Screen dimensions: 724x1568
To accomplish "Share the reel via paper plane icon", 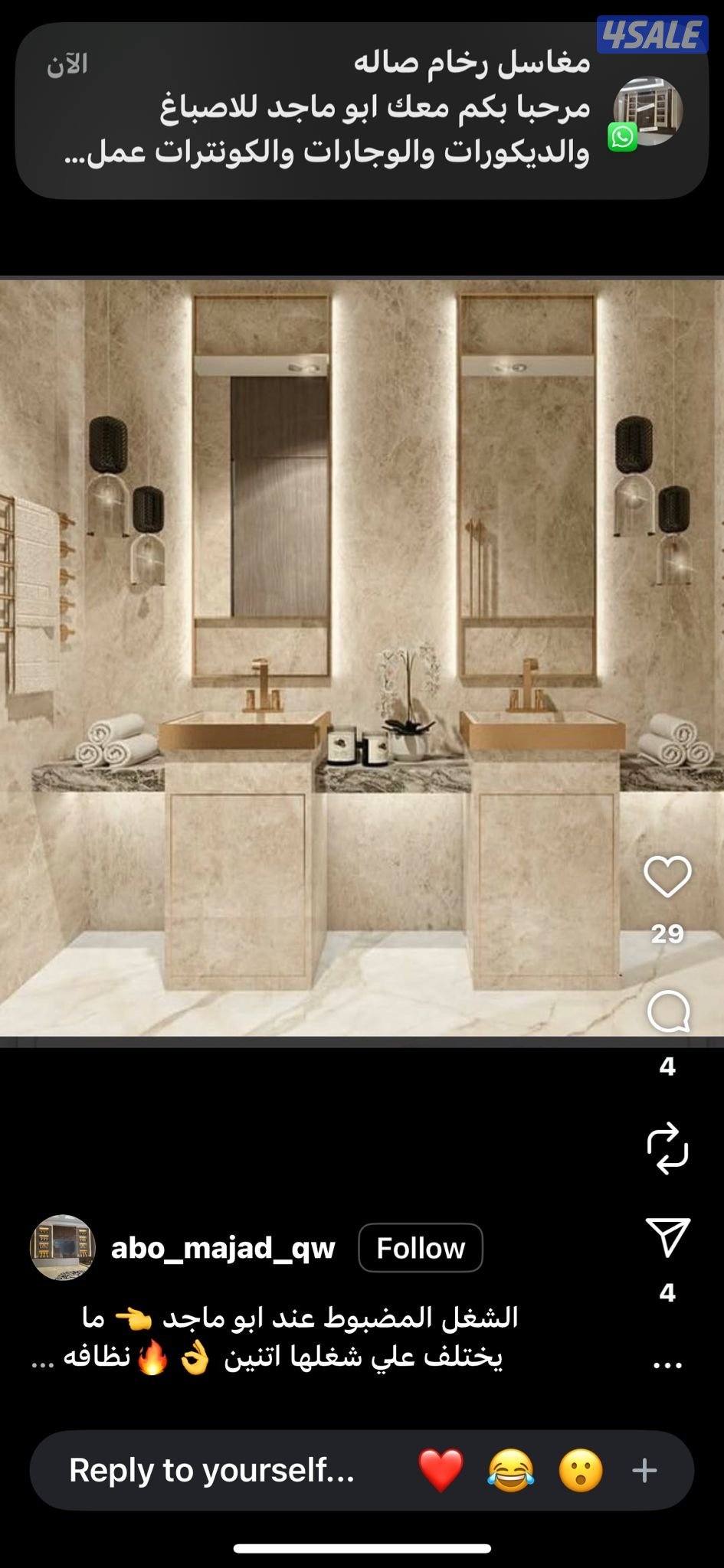I will (x=667, y=1237).
